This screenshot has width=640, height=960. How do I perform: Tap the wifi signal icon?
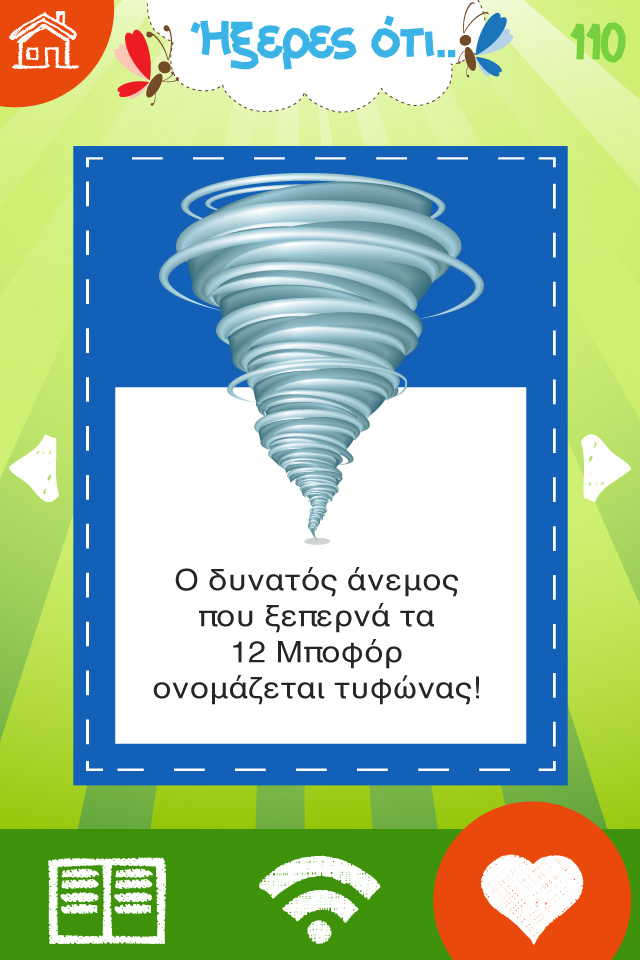319,900
